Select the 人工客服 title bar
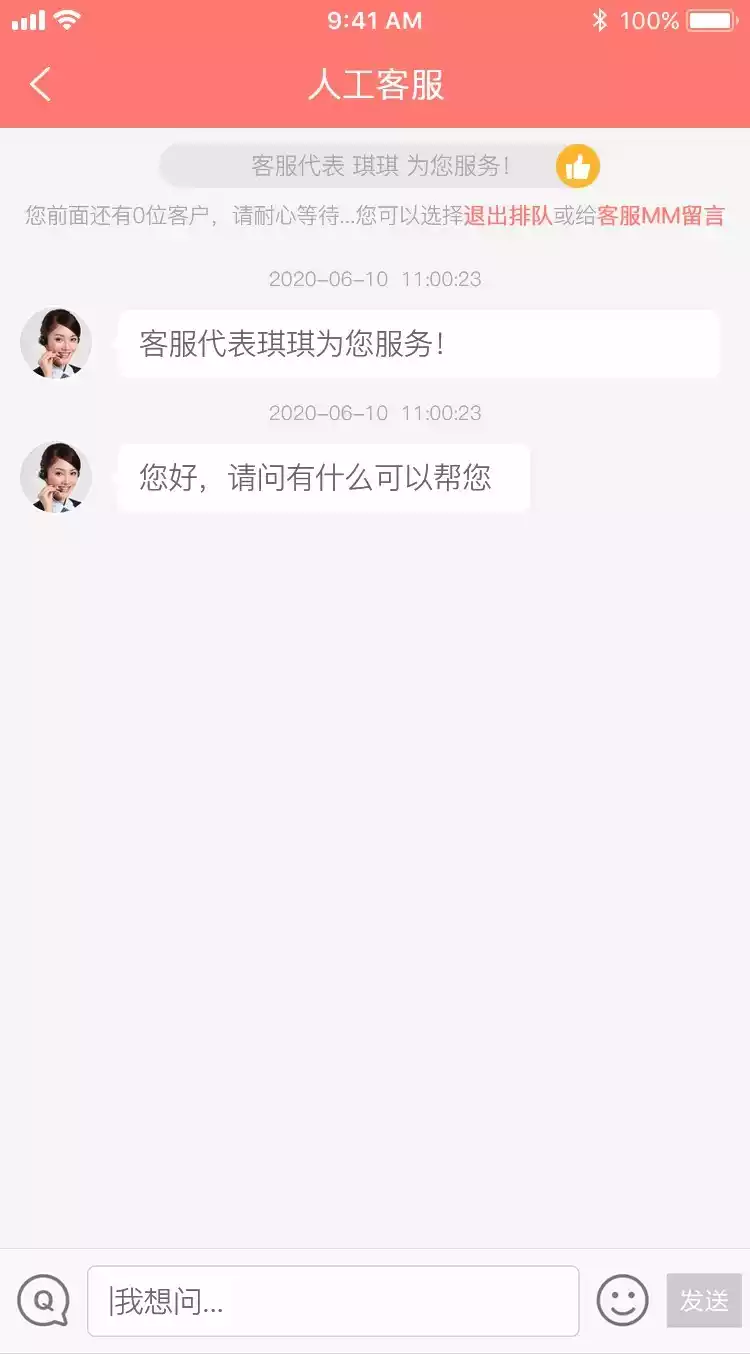 (x=375, y=87)
